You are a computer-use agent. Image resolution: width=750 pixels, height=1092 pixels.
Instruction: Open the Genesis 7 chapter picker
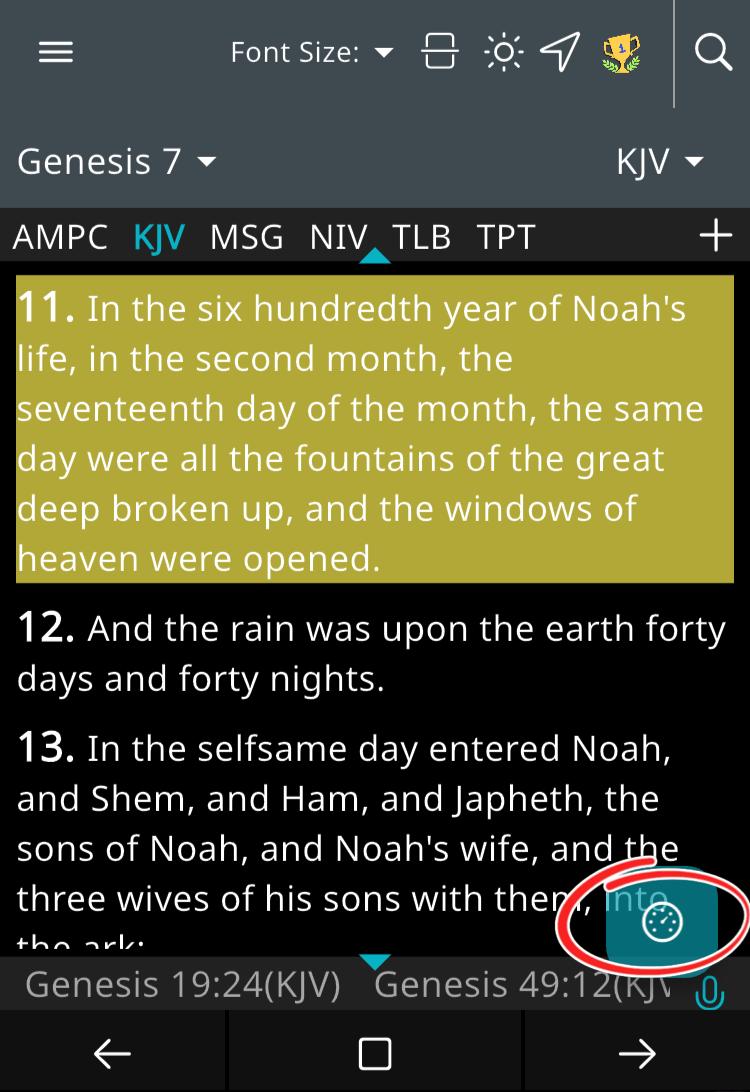[116, 161]
